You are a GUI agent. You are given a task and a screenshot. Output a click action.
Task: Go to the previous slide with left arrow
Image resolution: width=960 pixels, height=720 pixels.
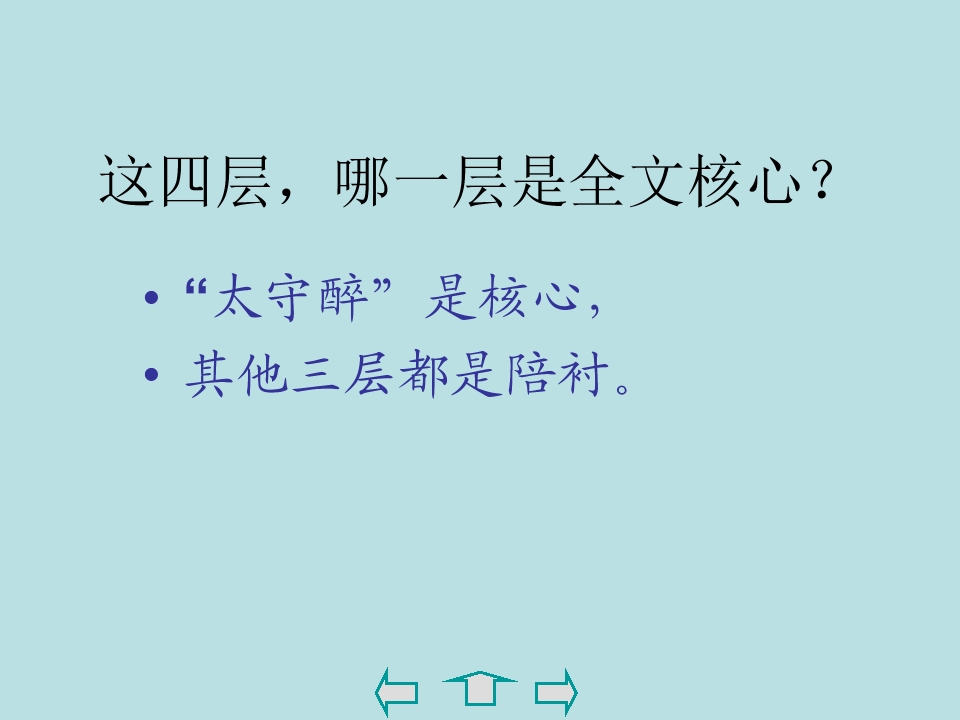pos(396,692)
